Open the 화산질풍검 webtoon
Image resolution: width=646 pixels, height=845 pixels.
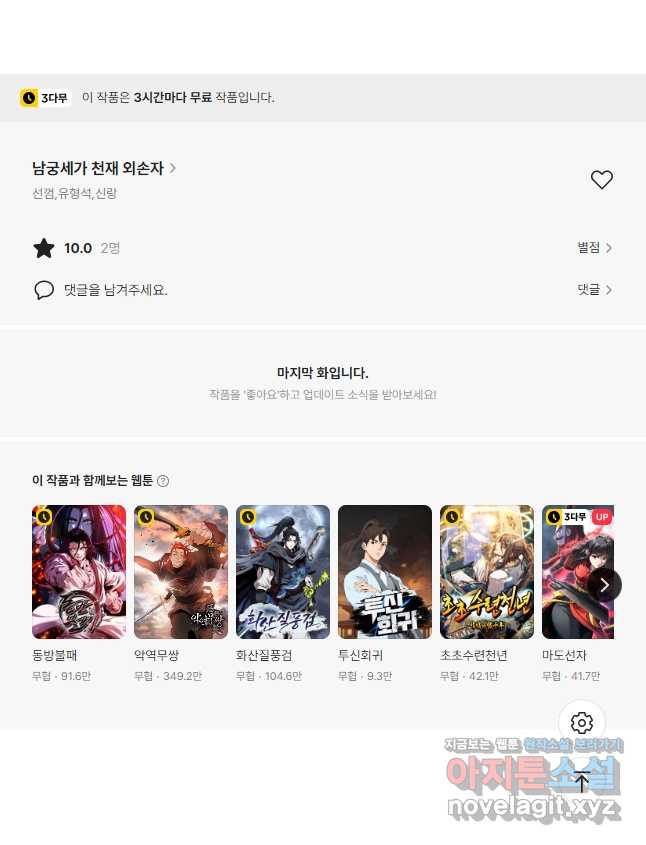tap(283, 572)
